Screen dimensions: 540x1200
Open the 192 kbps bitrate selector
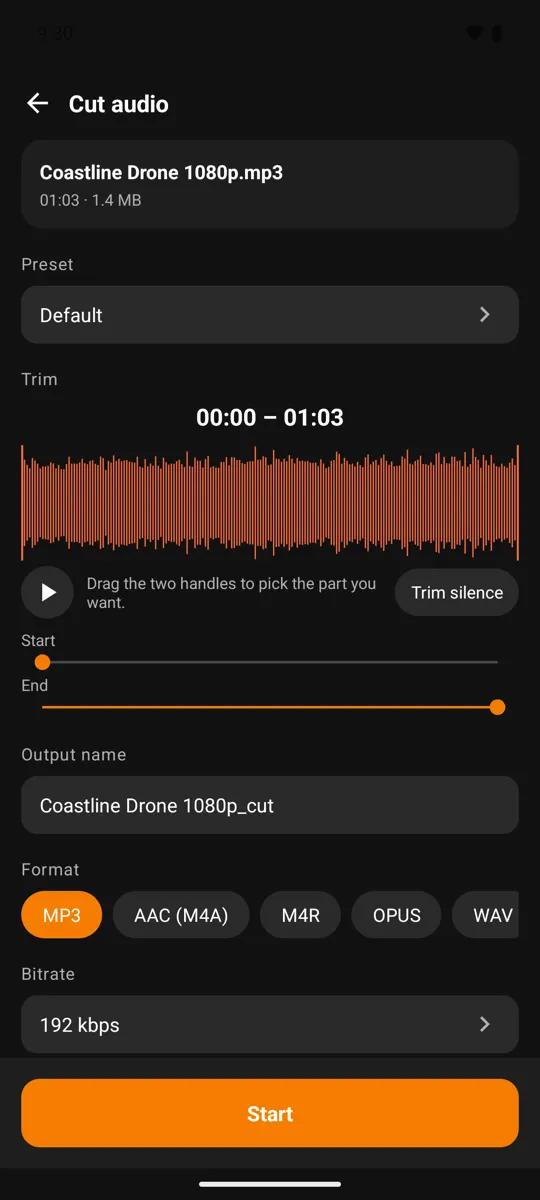point(270,1025)
